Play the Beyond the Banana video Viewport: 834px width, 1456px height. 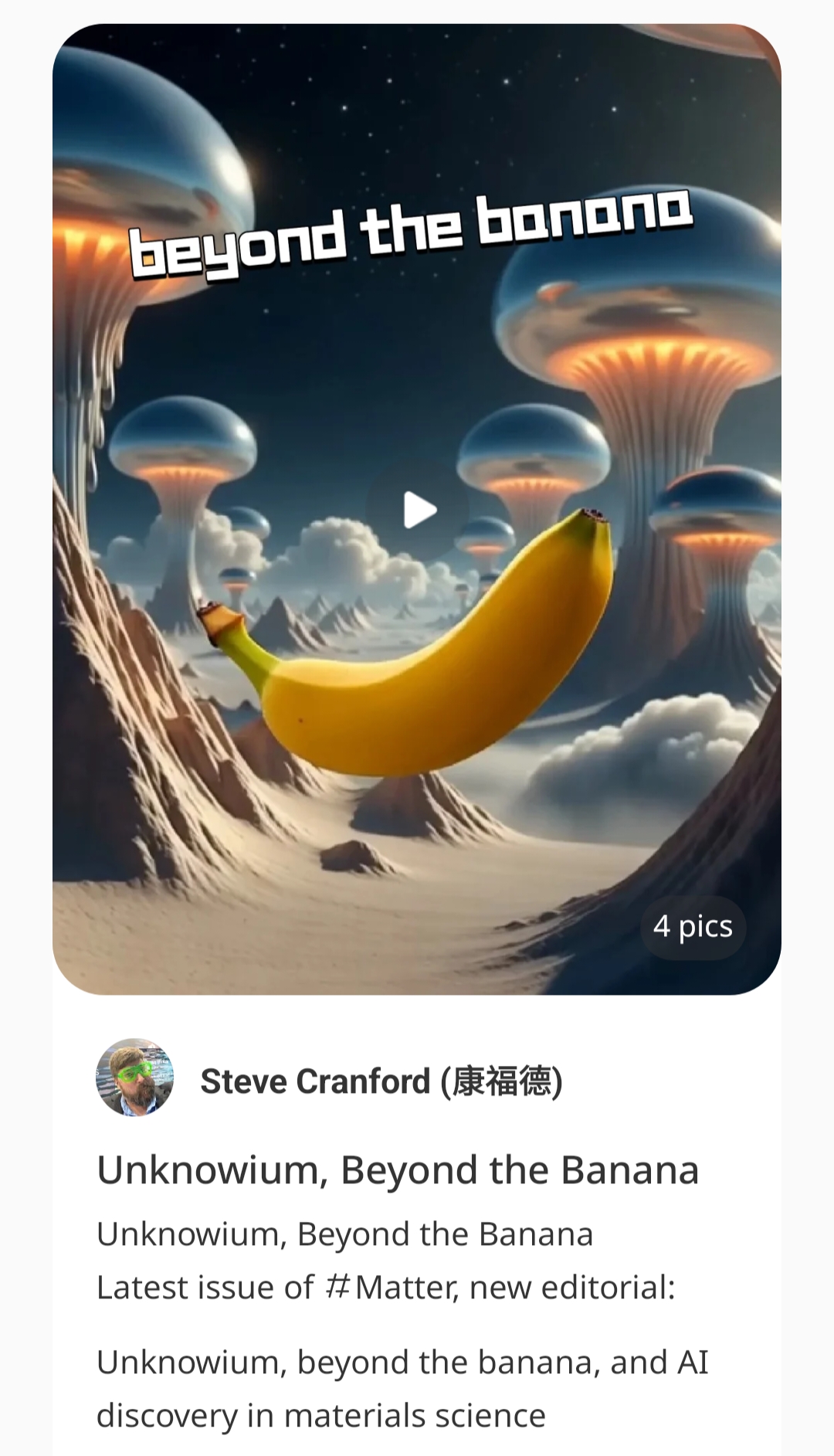418,510
